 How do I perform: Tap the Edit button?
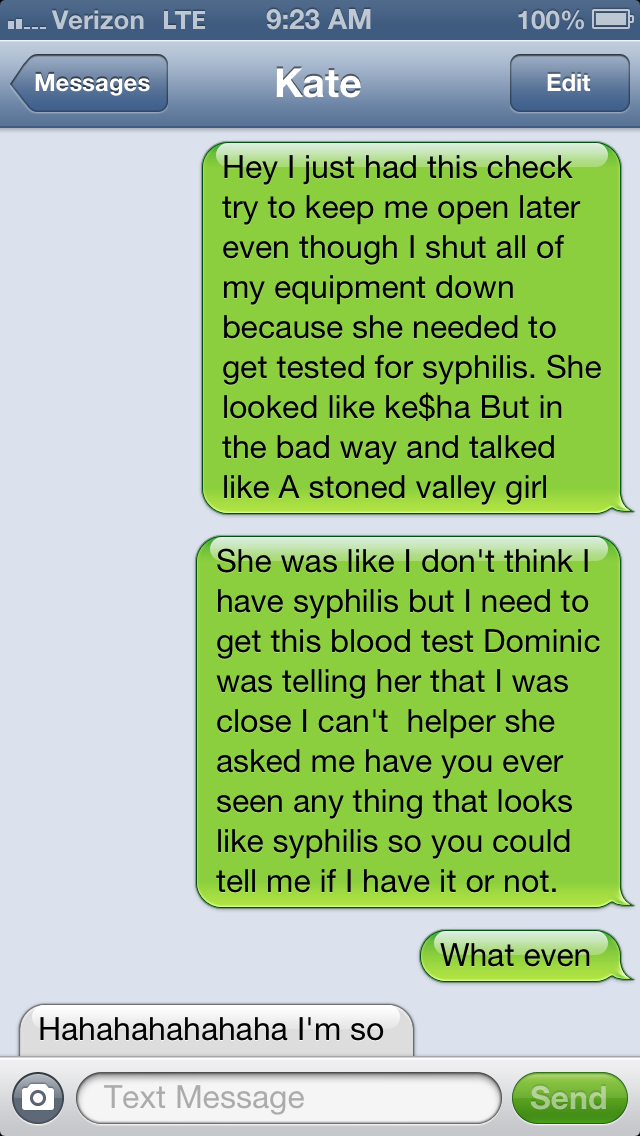coord(567,83)
